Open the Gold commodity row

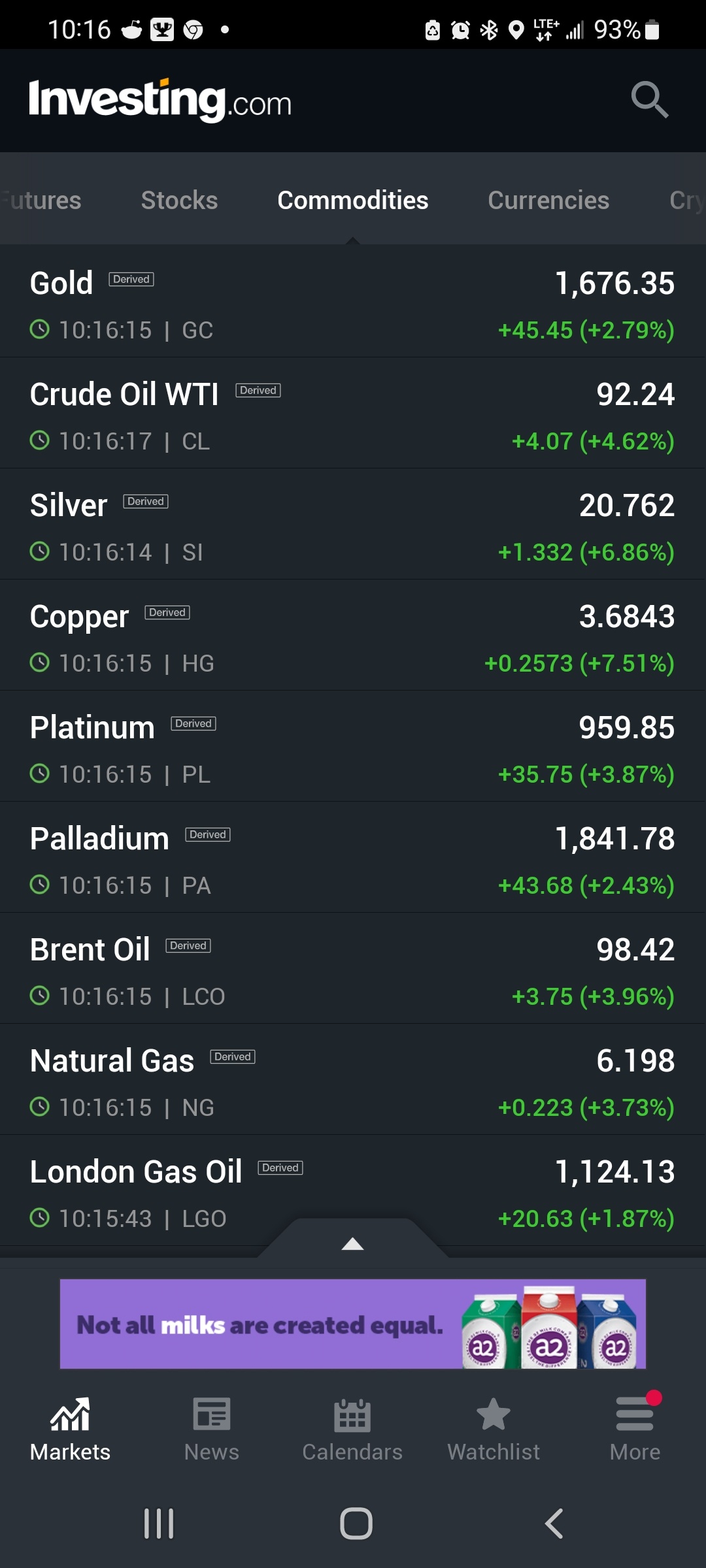(x=353, y=302)
